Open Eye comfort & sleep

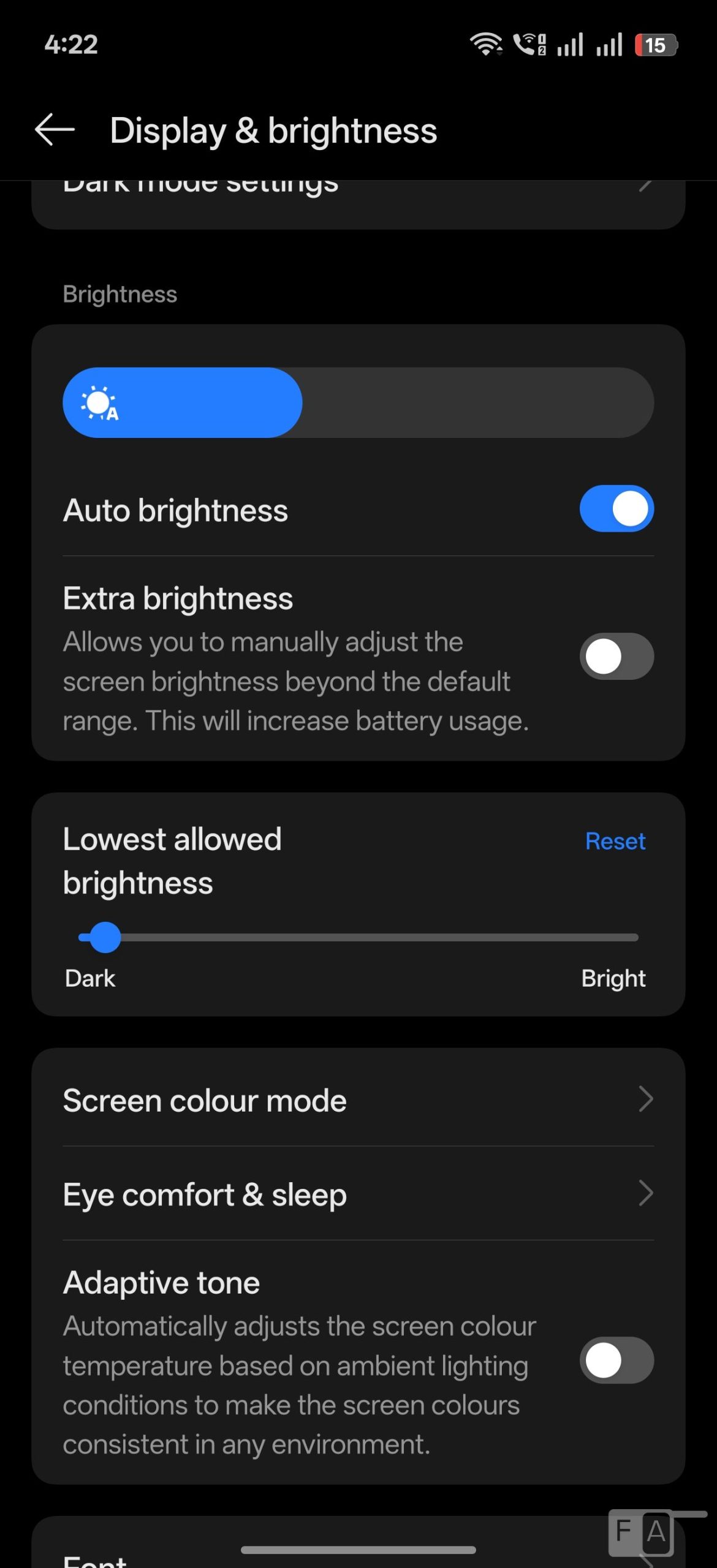[358, 1194]
